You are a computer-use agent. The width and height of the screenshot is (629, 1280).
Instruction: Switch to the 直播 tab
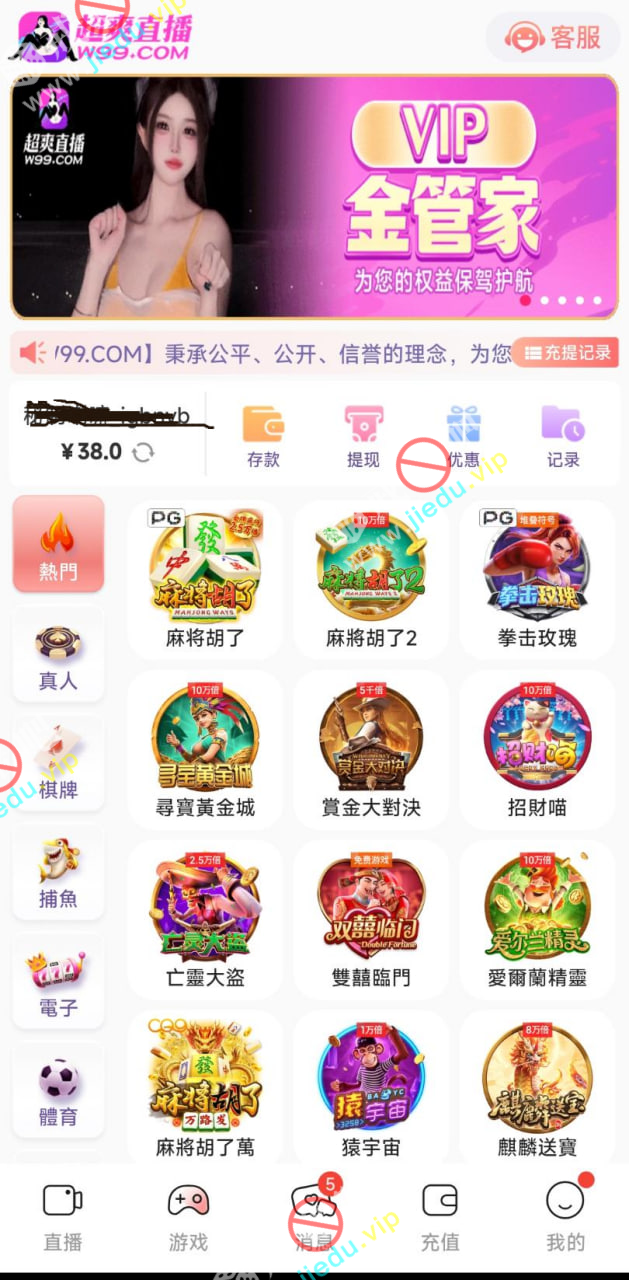point(62,1215)
